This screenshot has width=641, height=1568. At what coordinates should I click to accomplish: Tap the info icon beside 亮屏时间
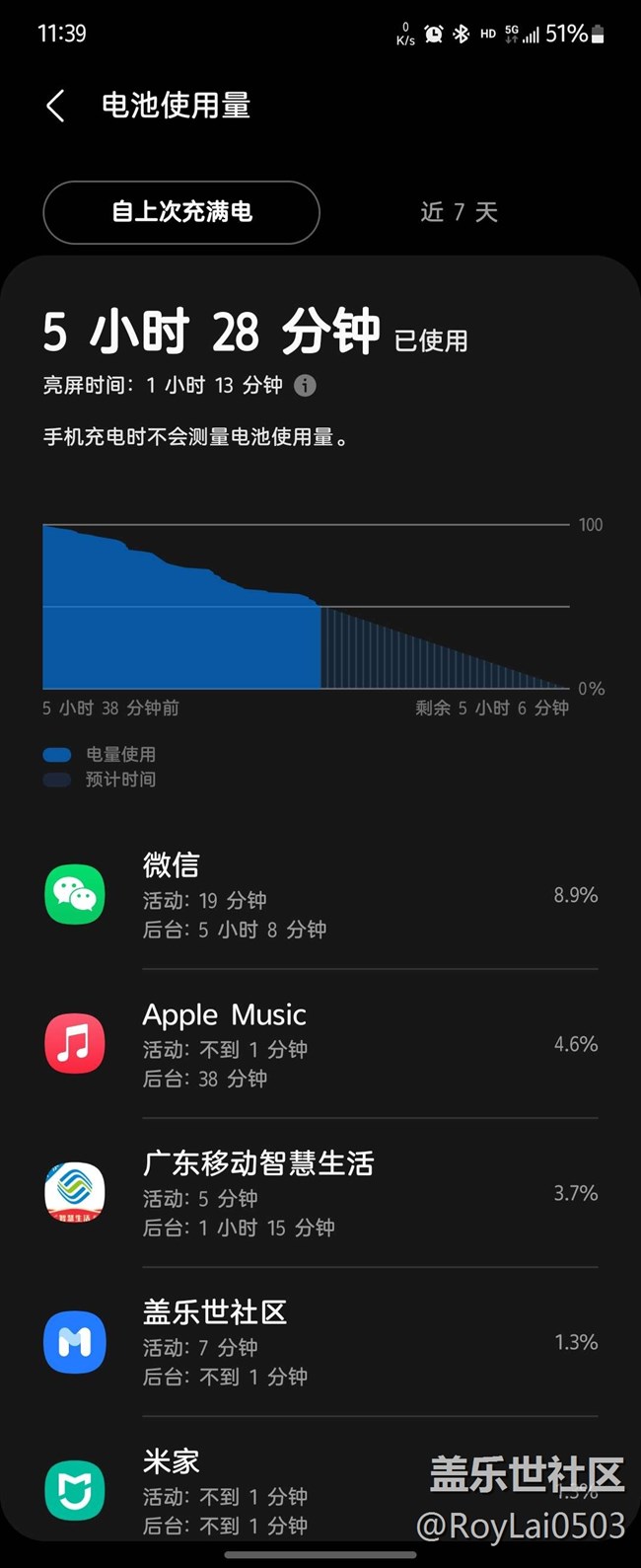coord(306,386)
